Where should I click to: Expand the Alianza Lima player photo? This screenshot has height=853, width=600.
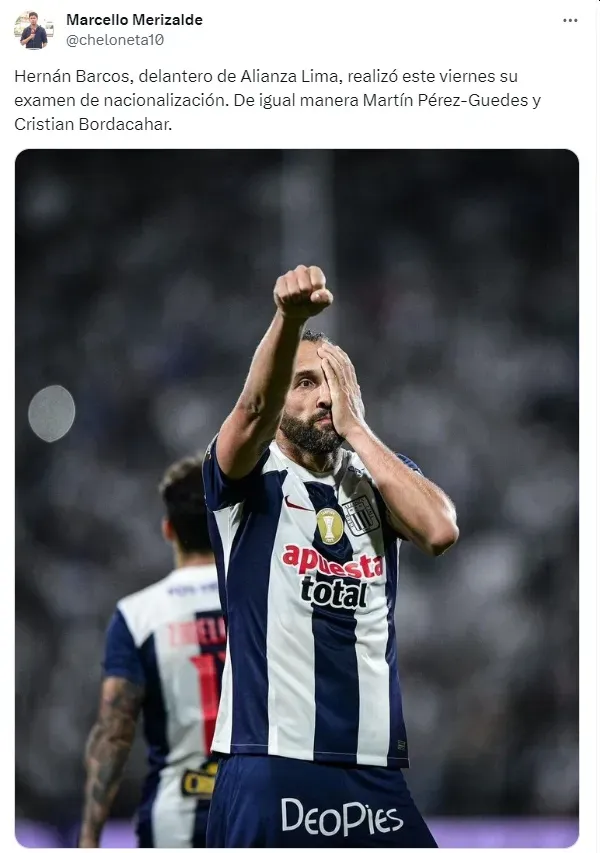pyautogui.click(x=297, y=498)
